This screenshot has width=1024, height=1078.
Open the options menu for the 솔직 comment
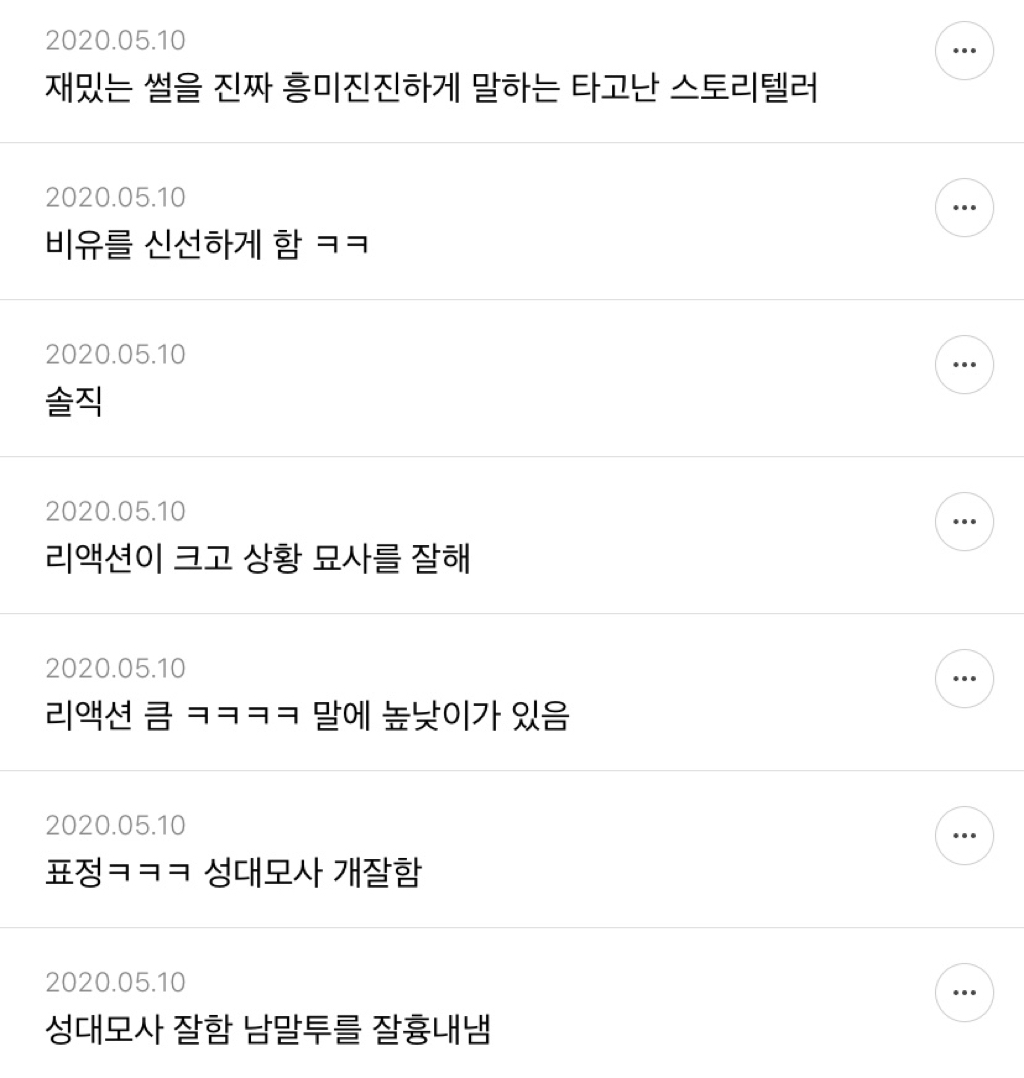tap(964, 364)
